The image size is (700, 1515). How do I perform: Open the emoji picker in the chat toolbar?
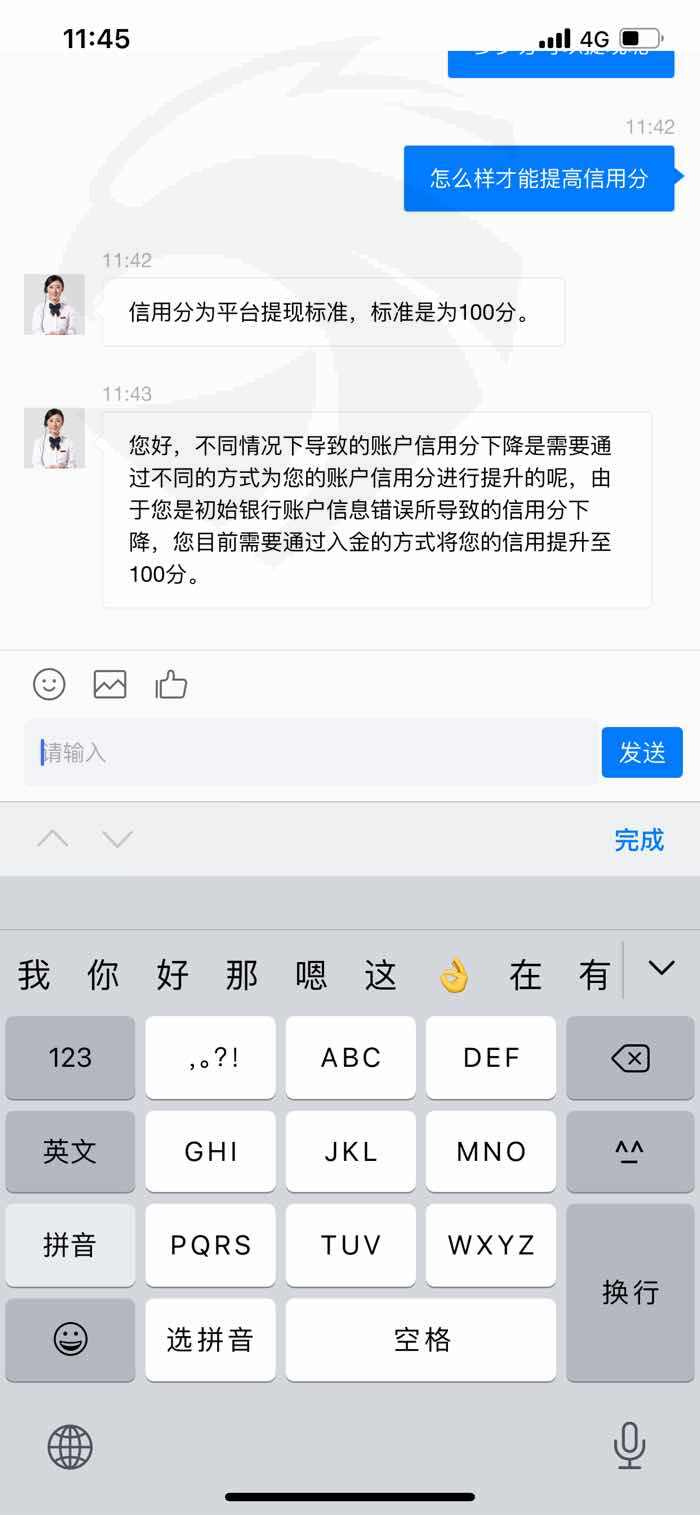point(49,684)
